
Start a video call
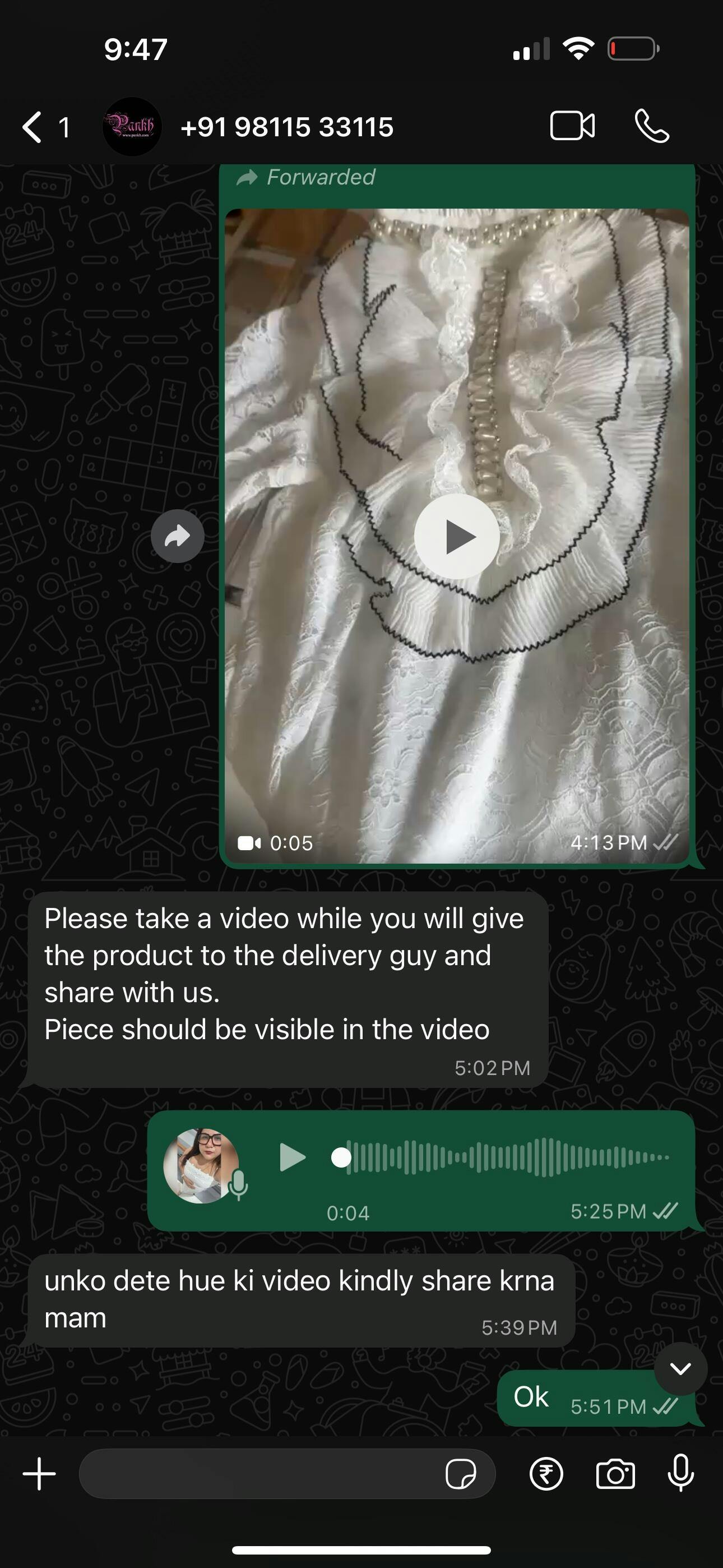[572, 126]
